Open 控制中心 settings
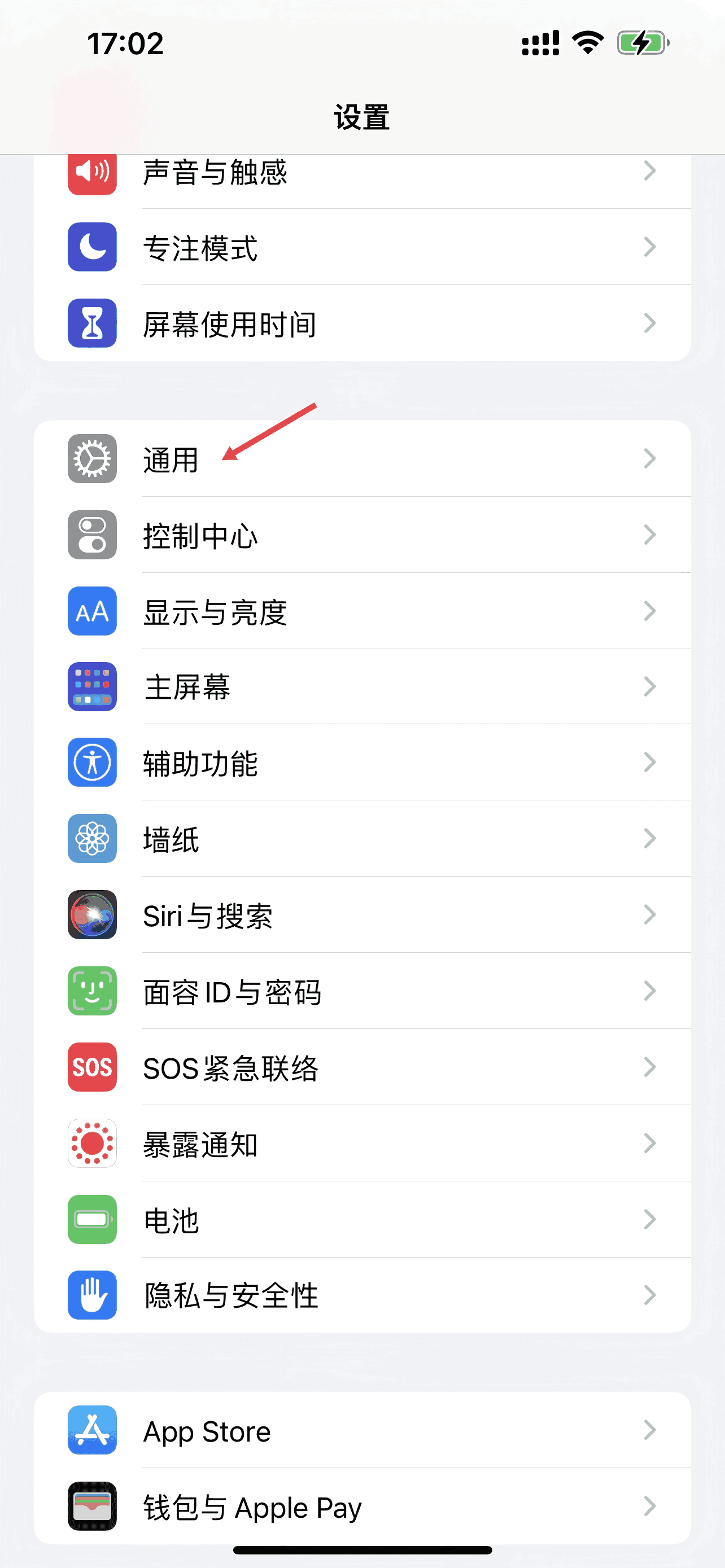 tap(361, 535)
